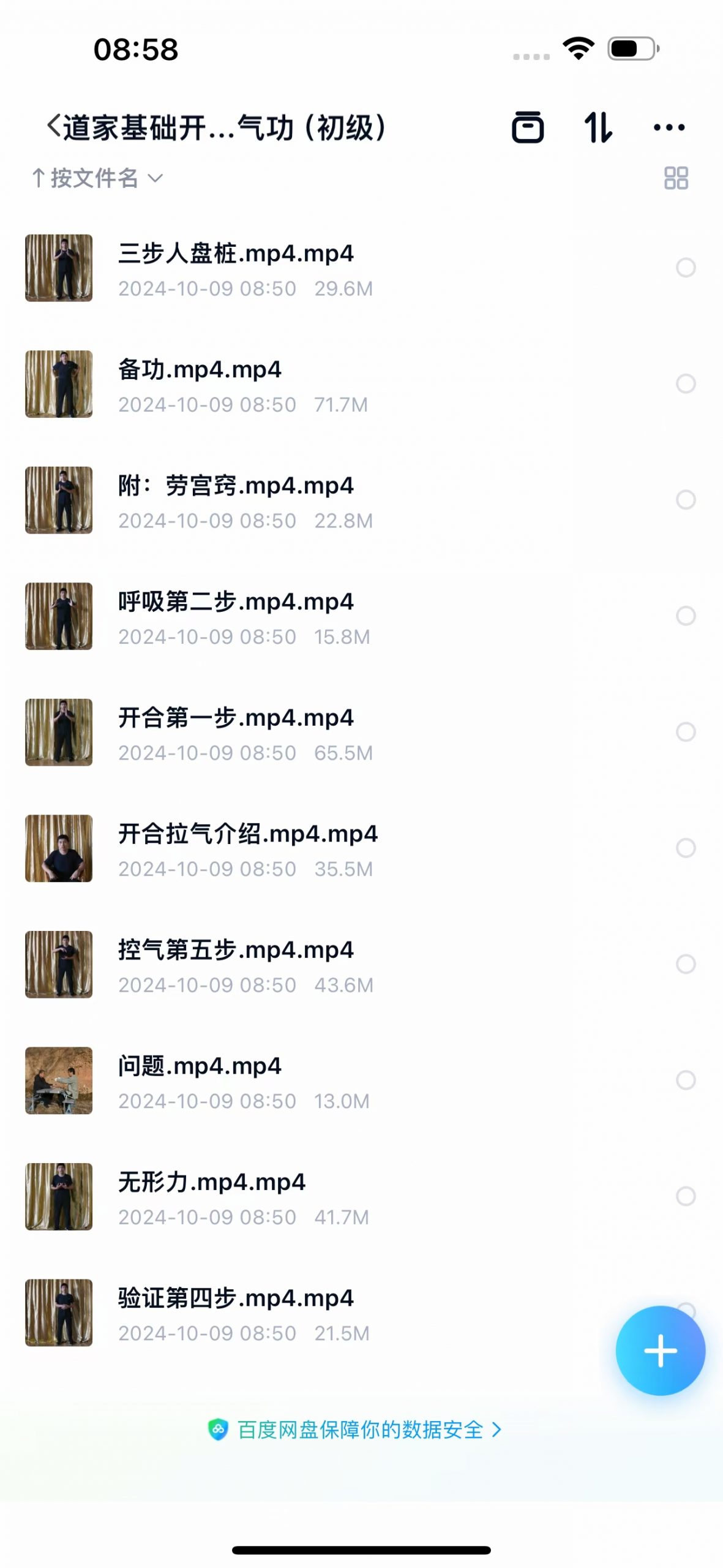Open the archive box icon in header
Viewport: 723px width, 1568px height.
click(527, 127)
